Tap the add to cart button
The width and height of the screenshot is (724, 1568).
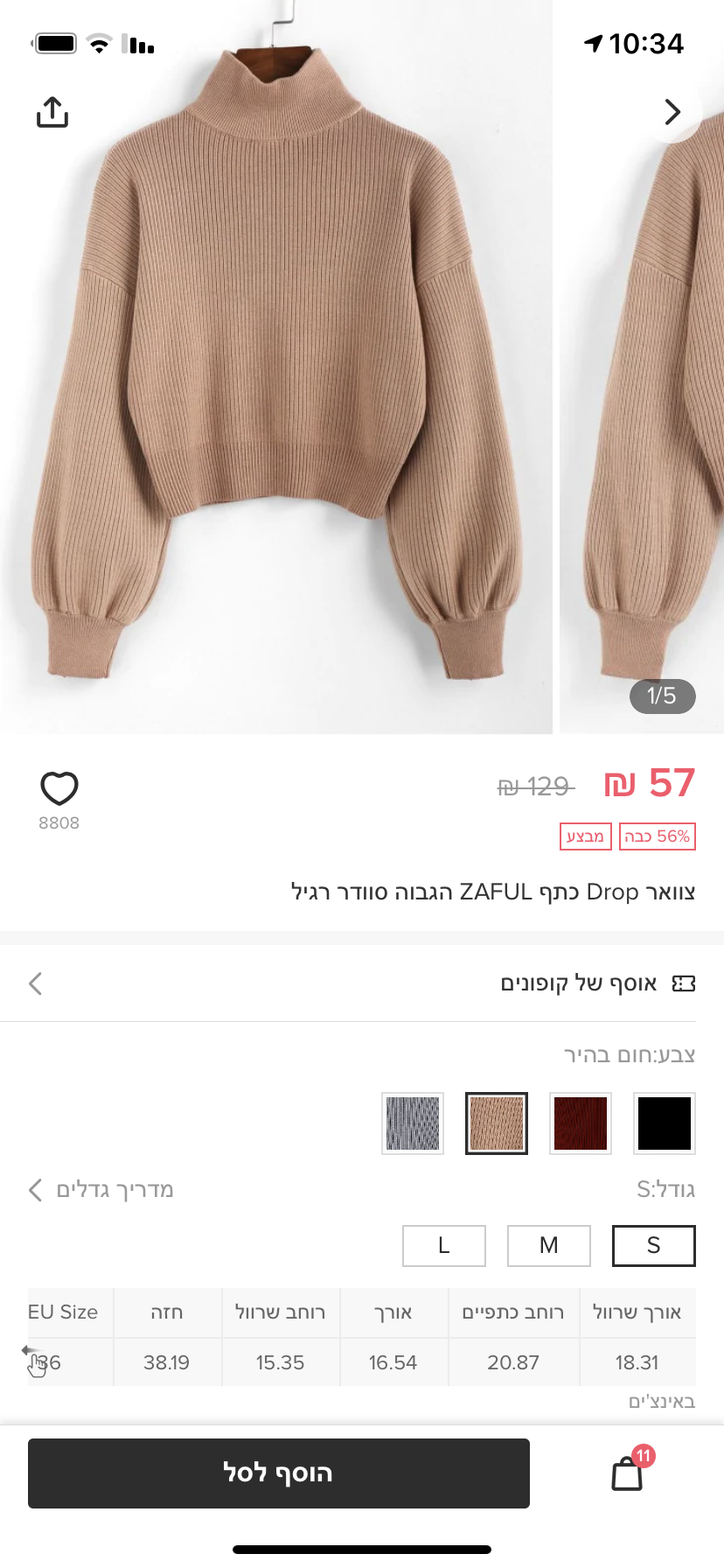tap(279, 1473)
